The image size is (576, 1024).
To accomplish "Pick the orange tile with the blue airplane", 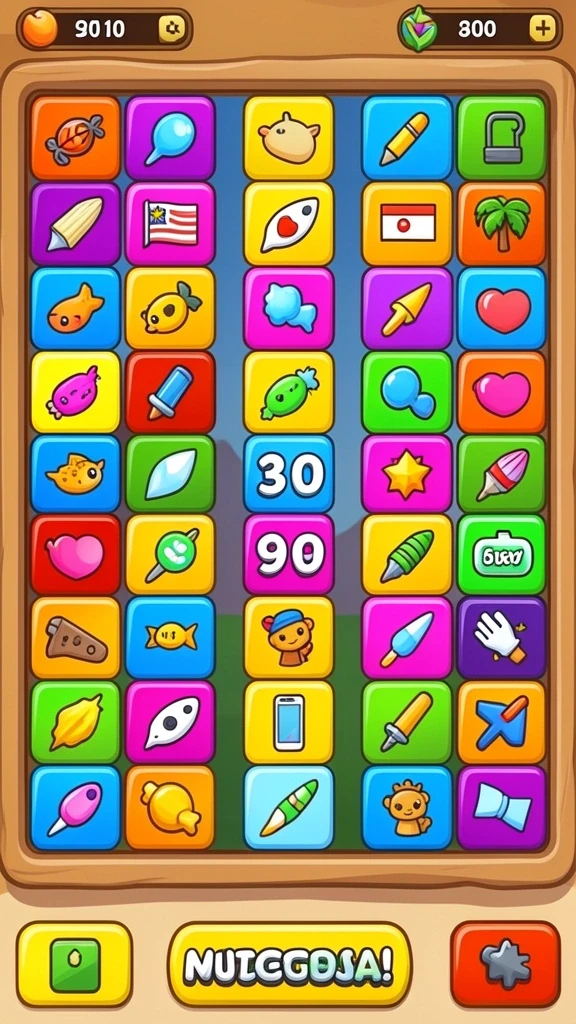I will [x=502, y=722].
